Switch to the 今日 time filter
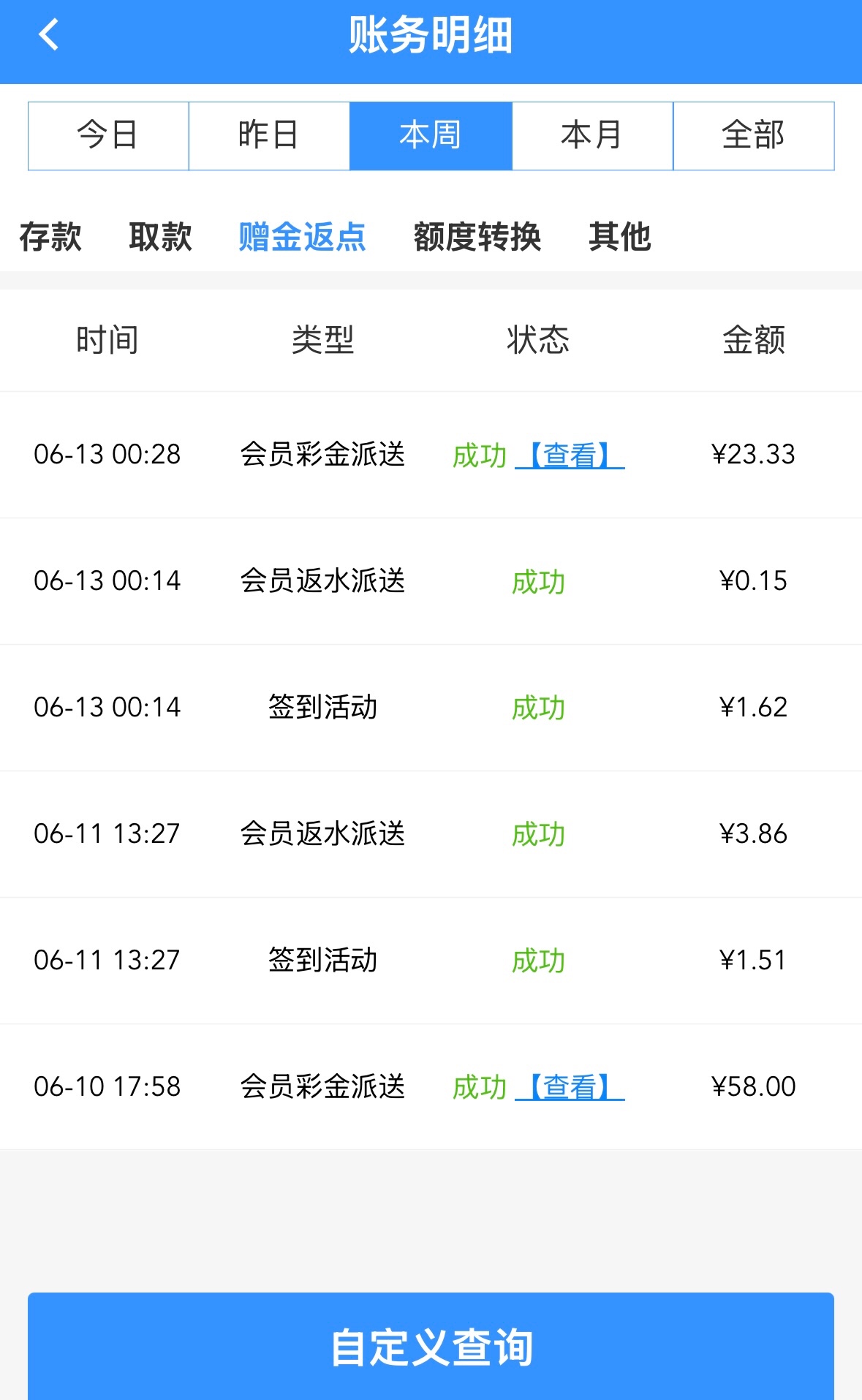The image size is (862, 1400). 108,136
